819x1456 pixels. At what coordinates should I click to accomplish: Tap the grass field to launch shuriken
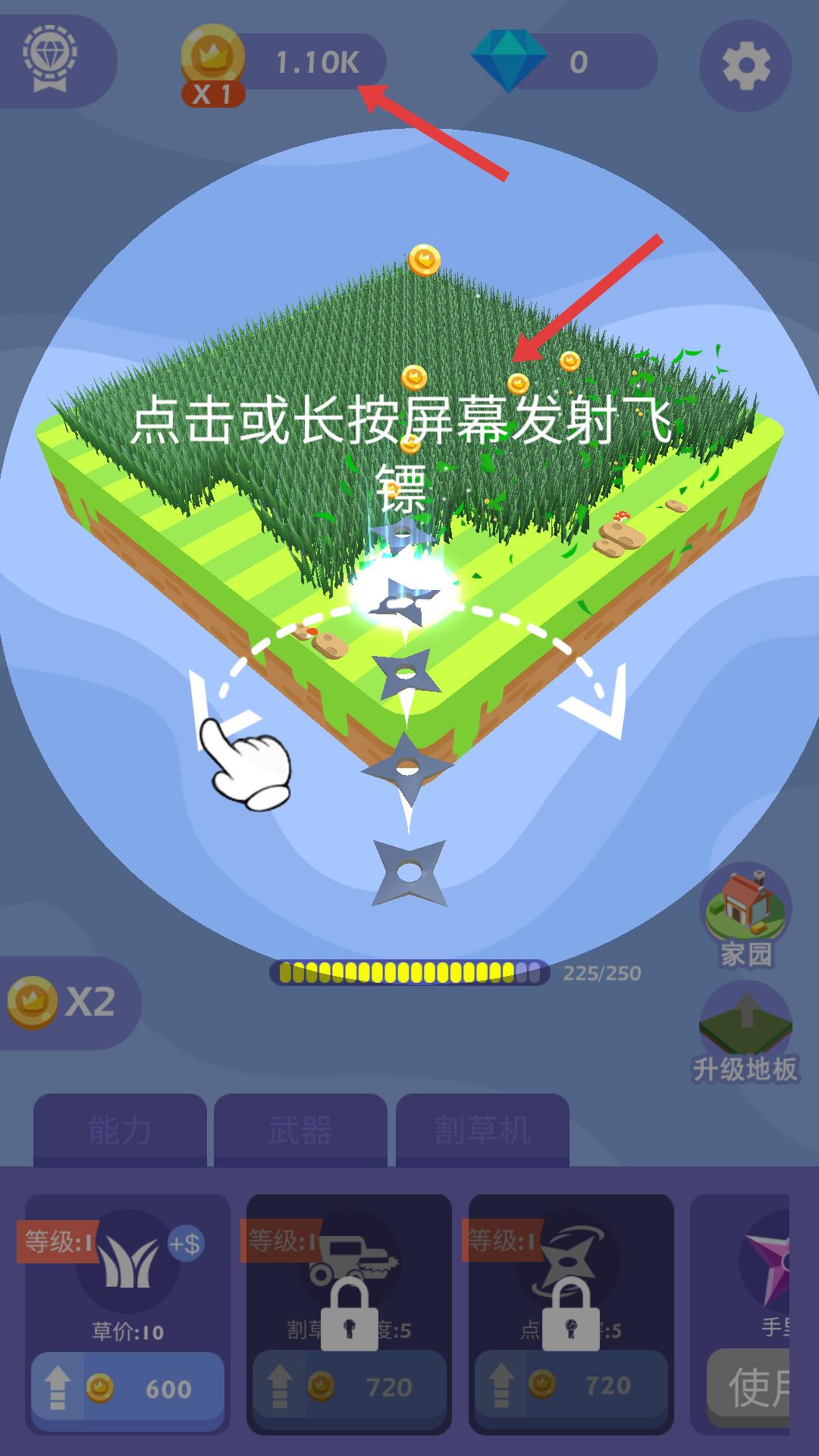click(x=409, y=425)
